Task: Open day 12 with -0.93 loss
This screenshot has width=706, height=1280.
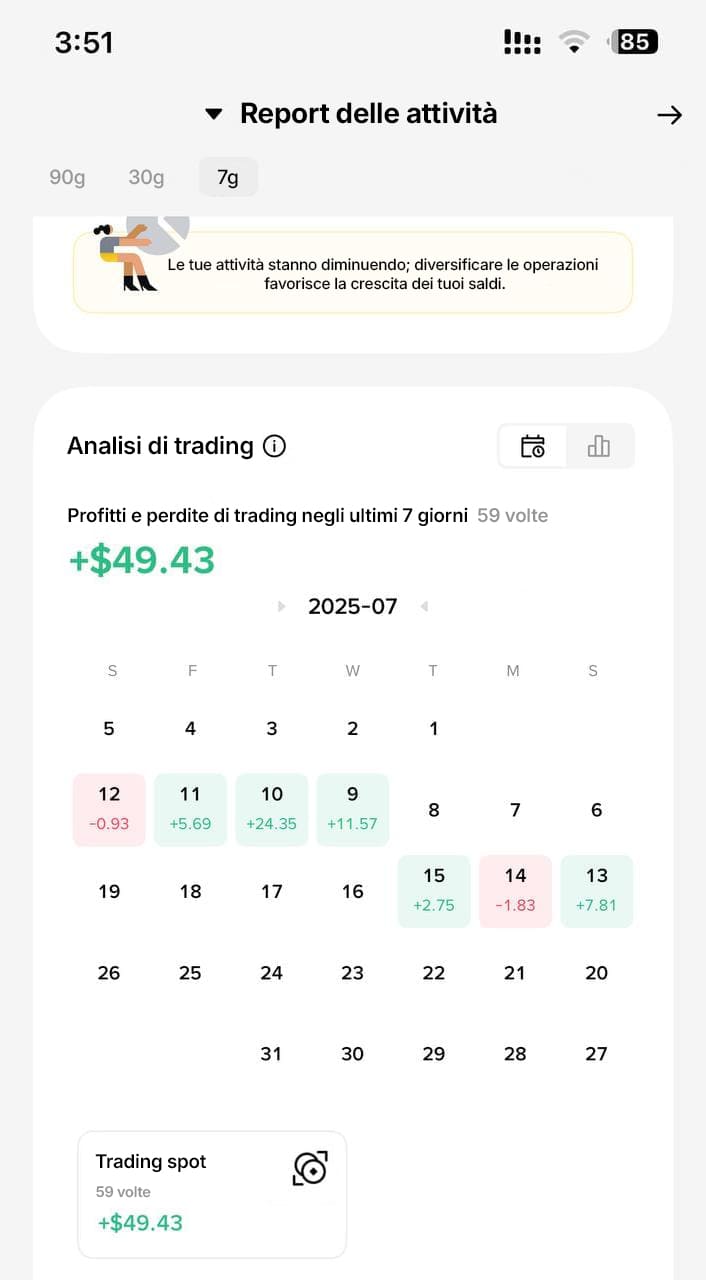Action: tap(109, 809)
